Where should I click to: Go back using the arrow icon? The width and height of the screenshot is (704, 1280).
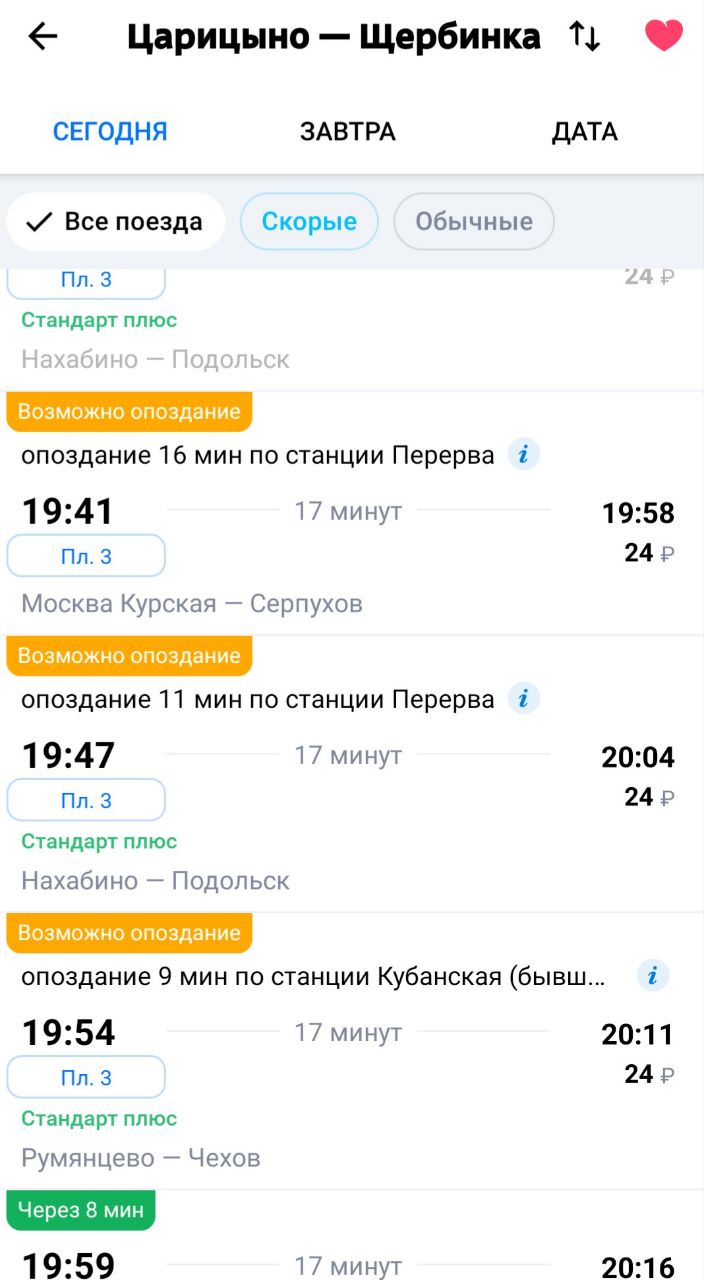point(43,37)
